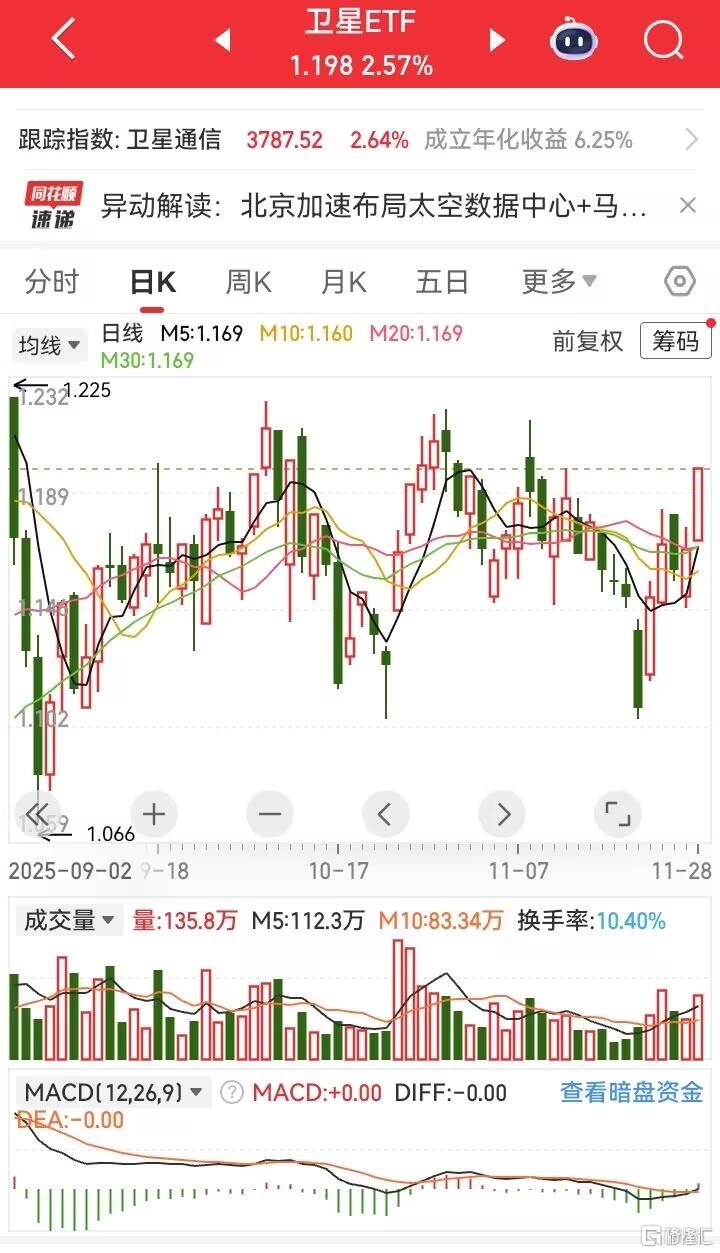Switch to the next stock with right arrow
The height and width of the screenshot is (1253, 720).
coord(497,41)
